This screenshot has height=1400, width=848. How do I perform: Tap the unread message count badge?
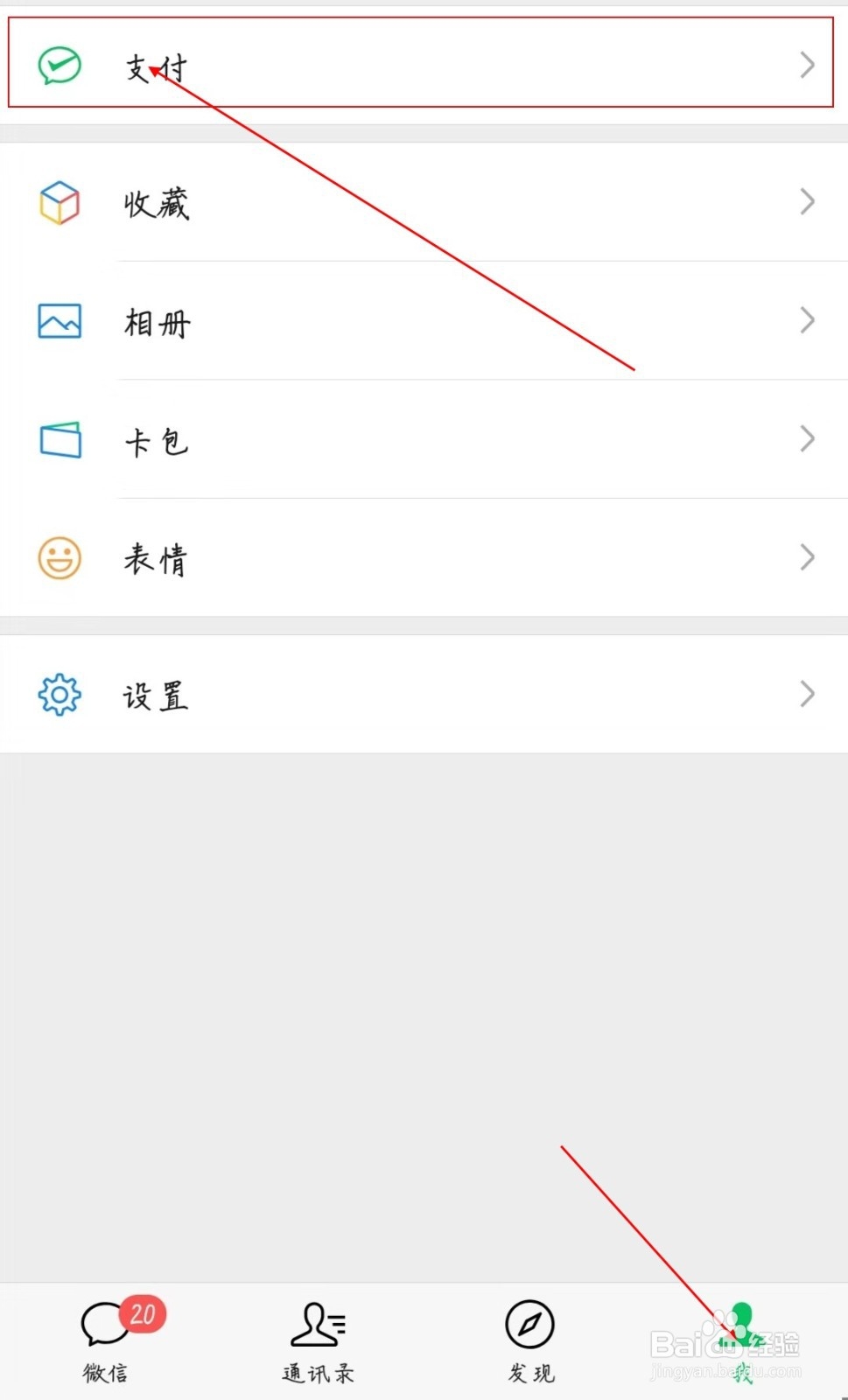140,1312
